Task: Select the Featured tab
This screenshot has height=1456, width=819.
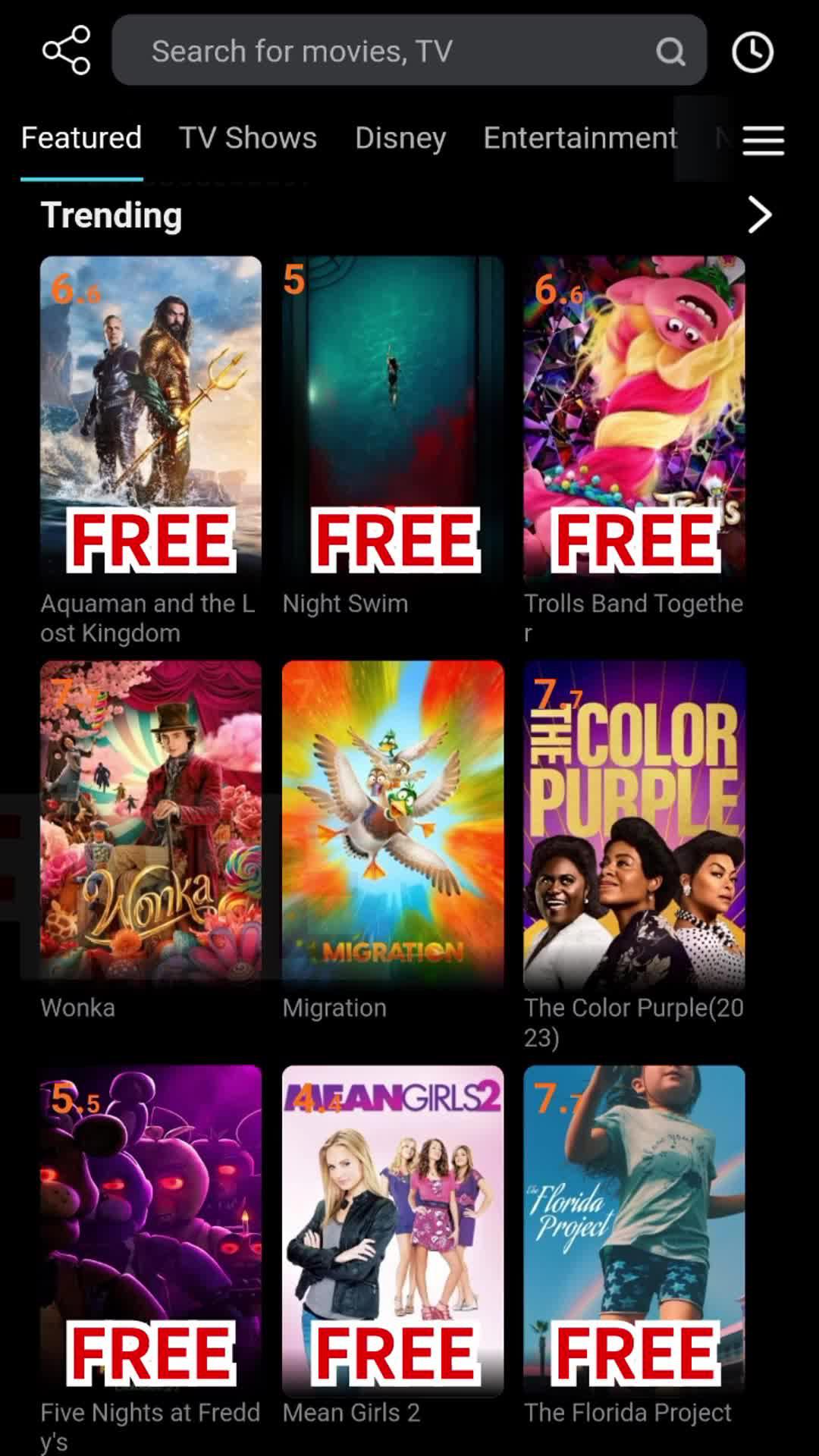Action: pos(81,138)
